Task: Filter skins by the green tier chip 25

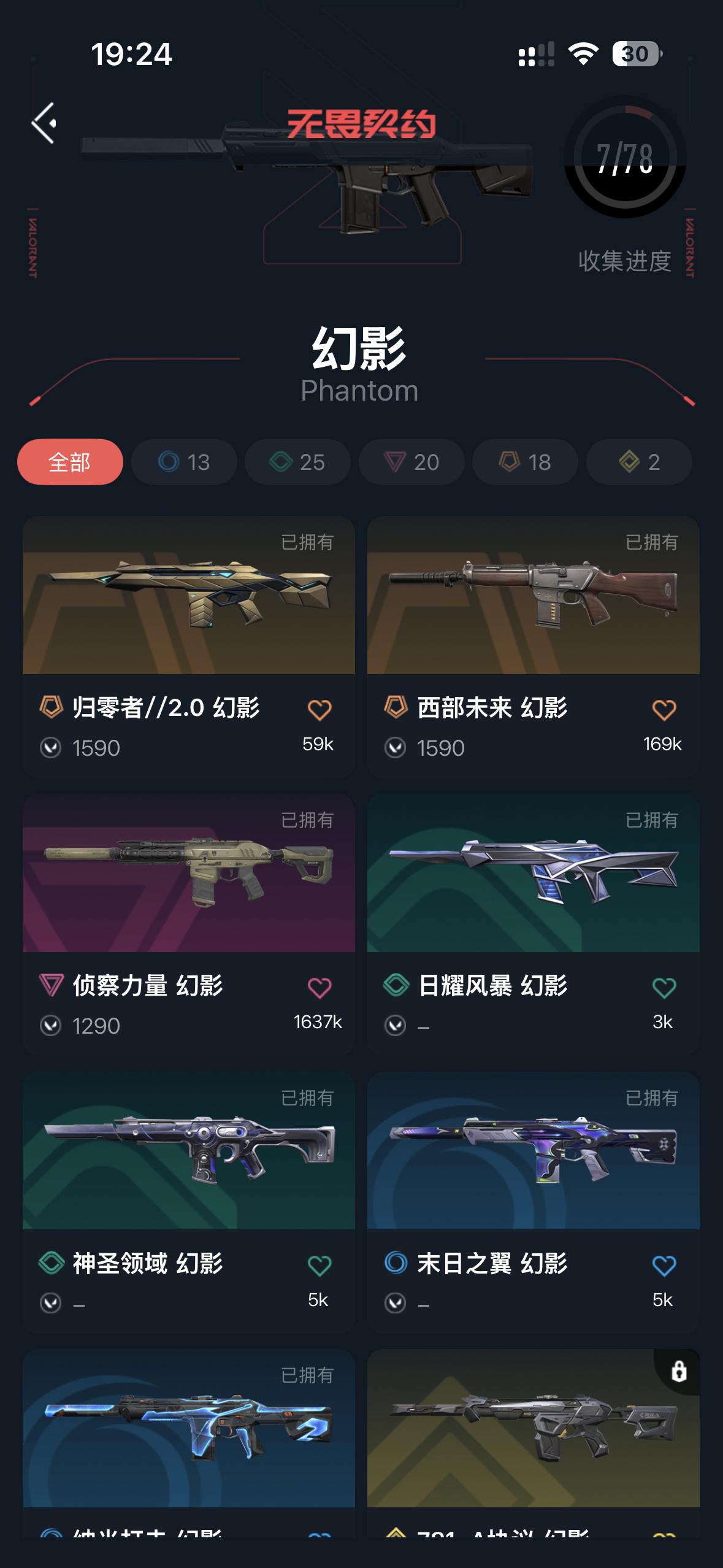Action: (x=297, y=462)
